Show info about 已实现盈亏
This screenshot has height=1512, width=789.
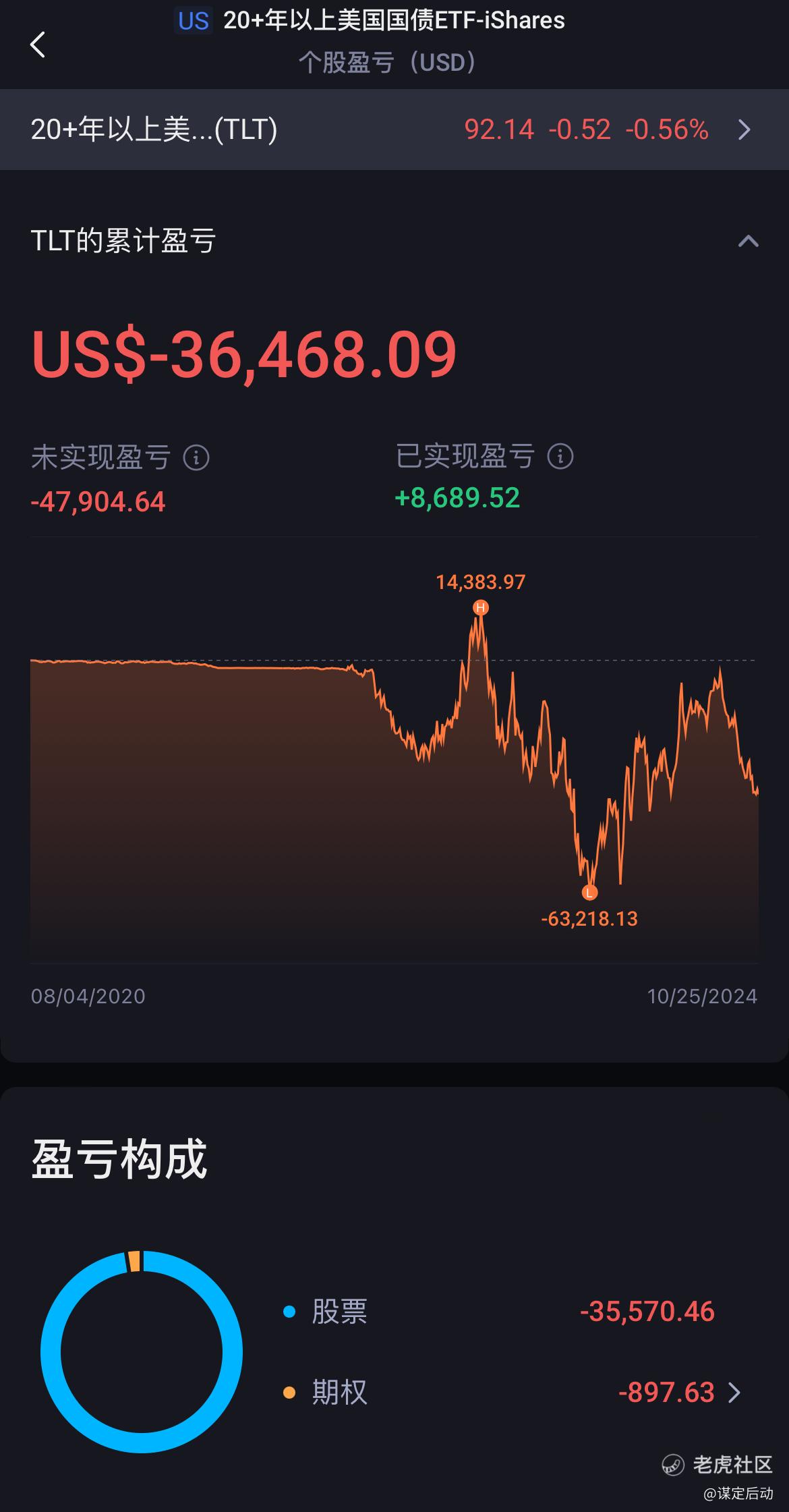point(560,456)
